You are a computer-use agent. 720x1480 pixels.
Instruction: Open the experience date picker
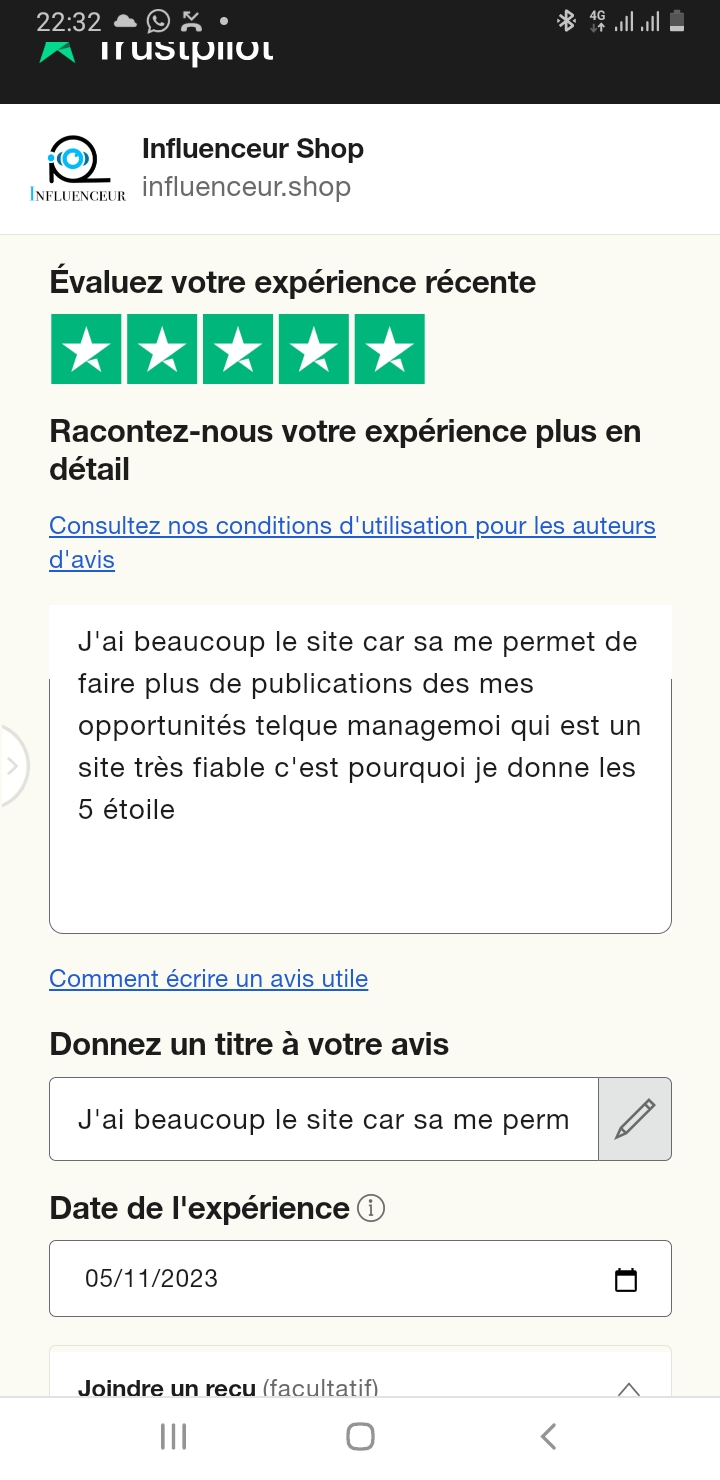(x=625, y=1280)
